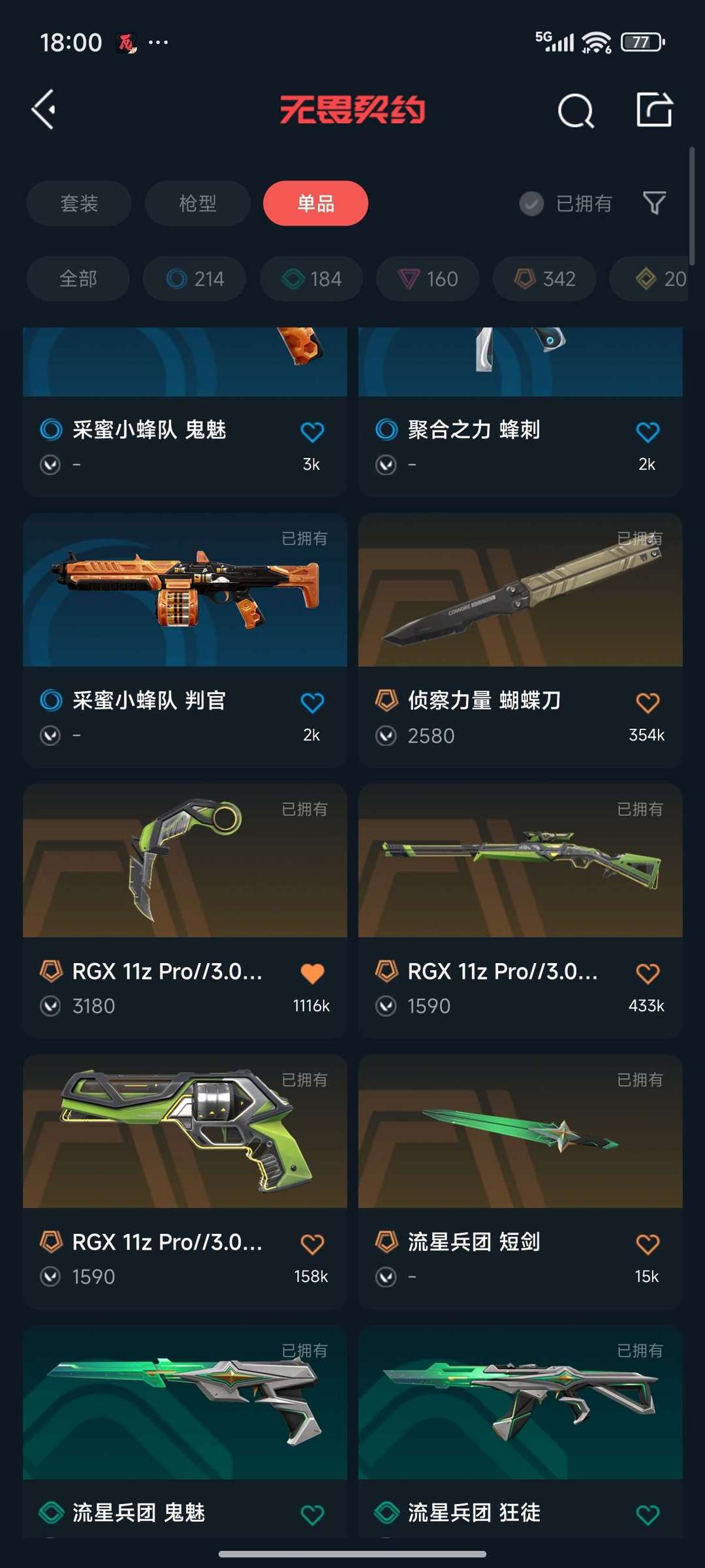
Task: Open the filter funnel icon
Action: [x=654, y=204]
